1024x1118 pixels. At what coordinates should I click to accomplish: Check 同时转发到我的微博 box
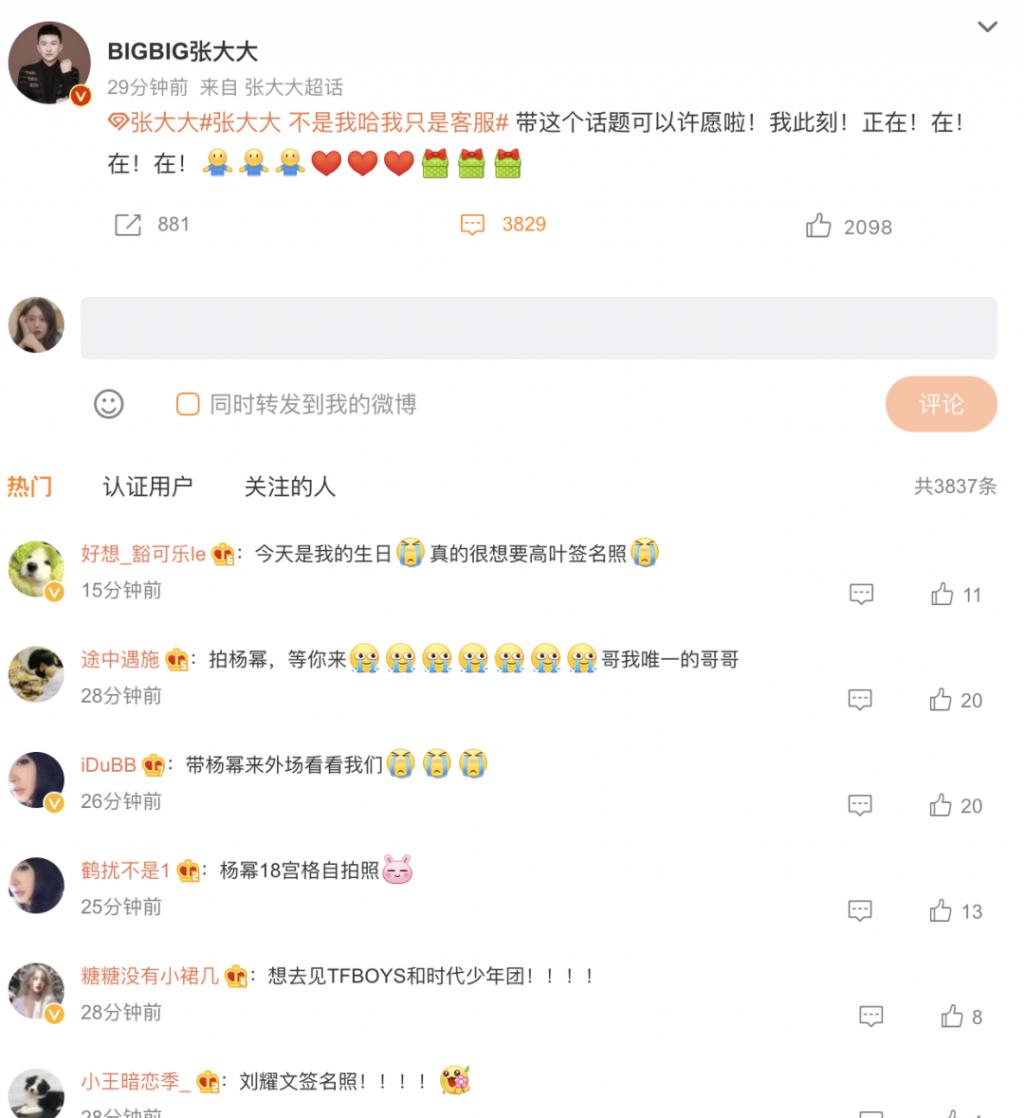[x=187, y=404]
